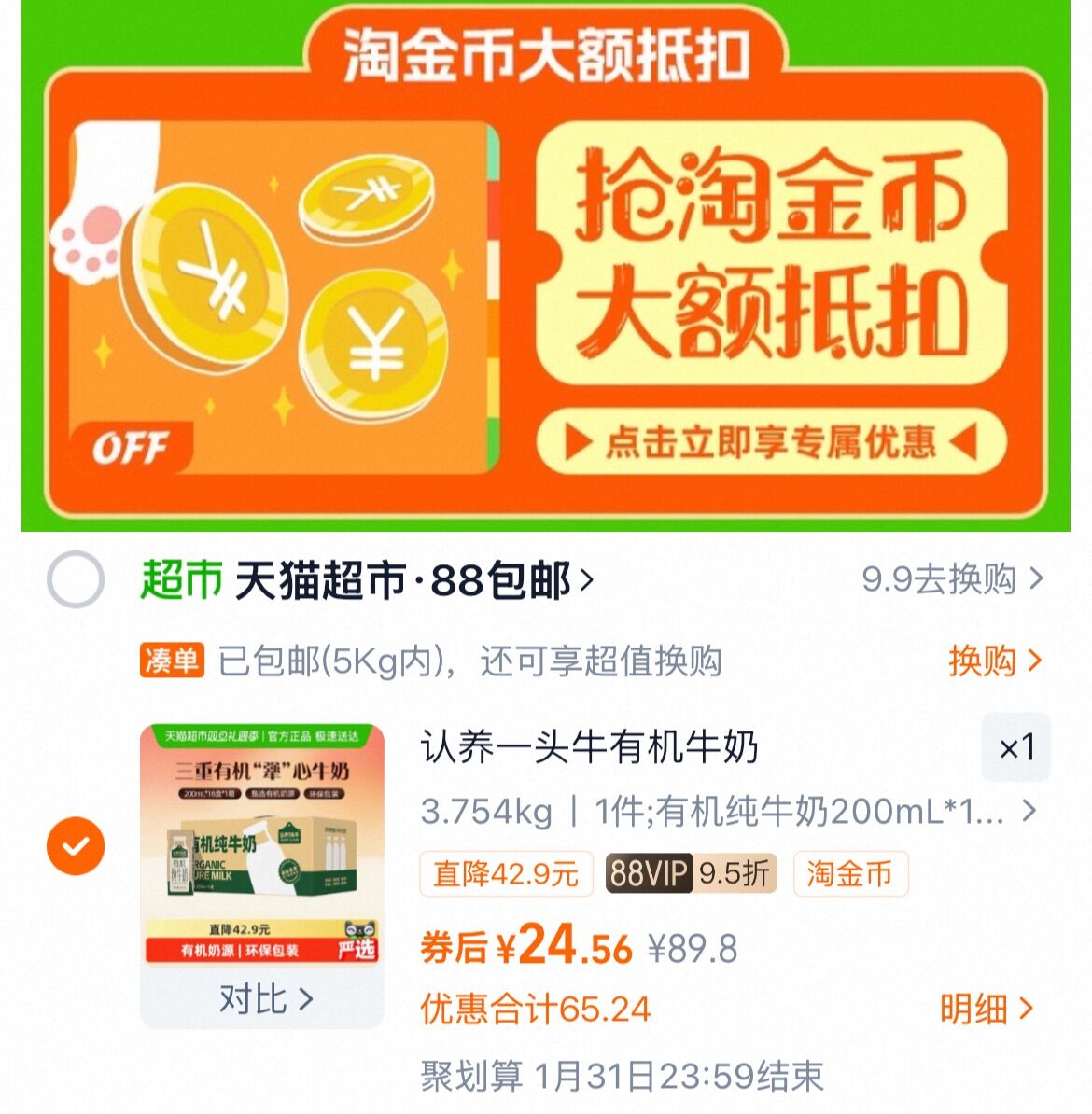Change quantity using the ×1 selector
The width and height of the screenshot is (1092, 1114).
[x=1015, y=747]
